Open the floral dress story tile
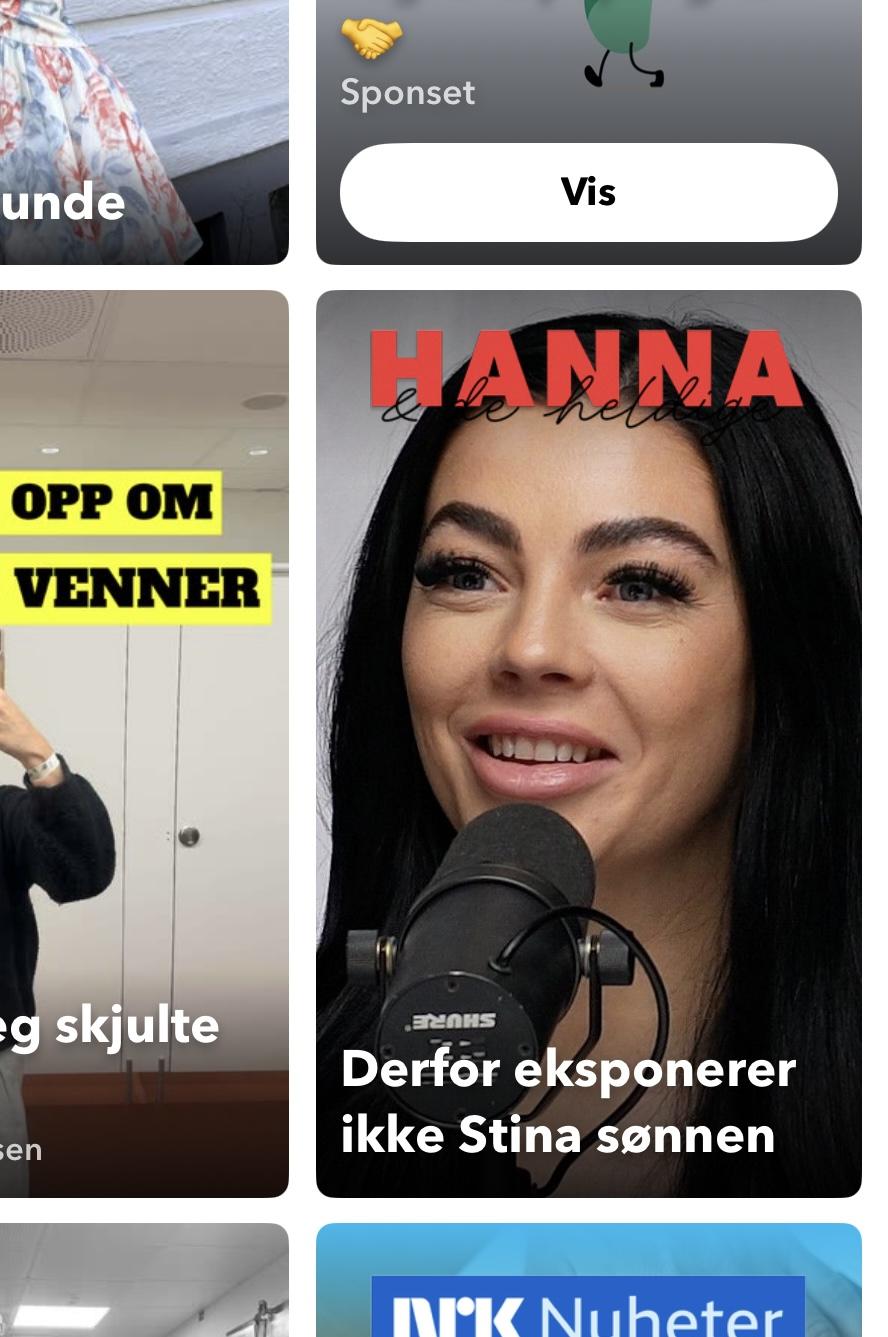This screenshot has height=1337, width=888. 143,130
